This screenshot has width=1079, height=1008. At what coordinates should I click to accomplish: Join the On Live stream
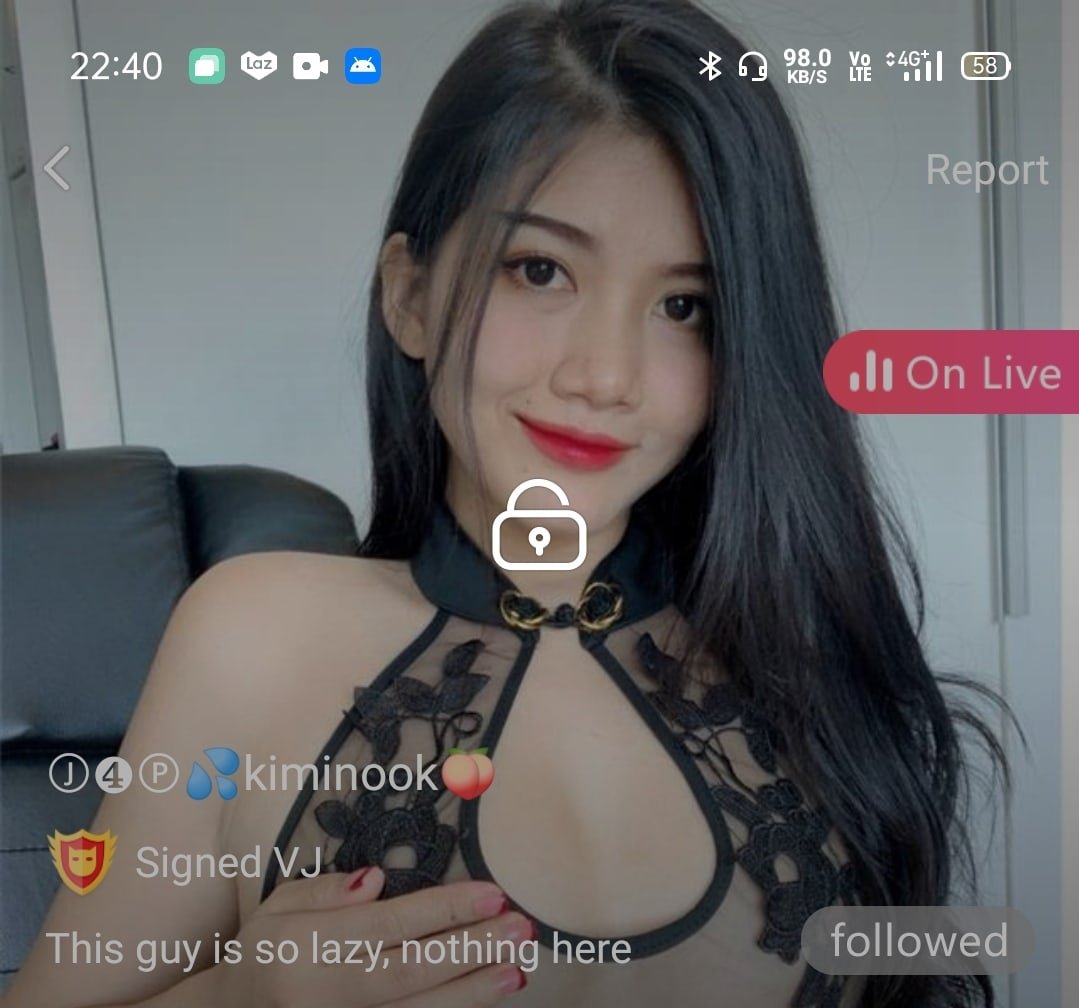click(953, 373)
